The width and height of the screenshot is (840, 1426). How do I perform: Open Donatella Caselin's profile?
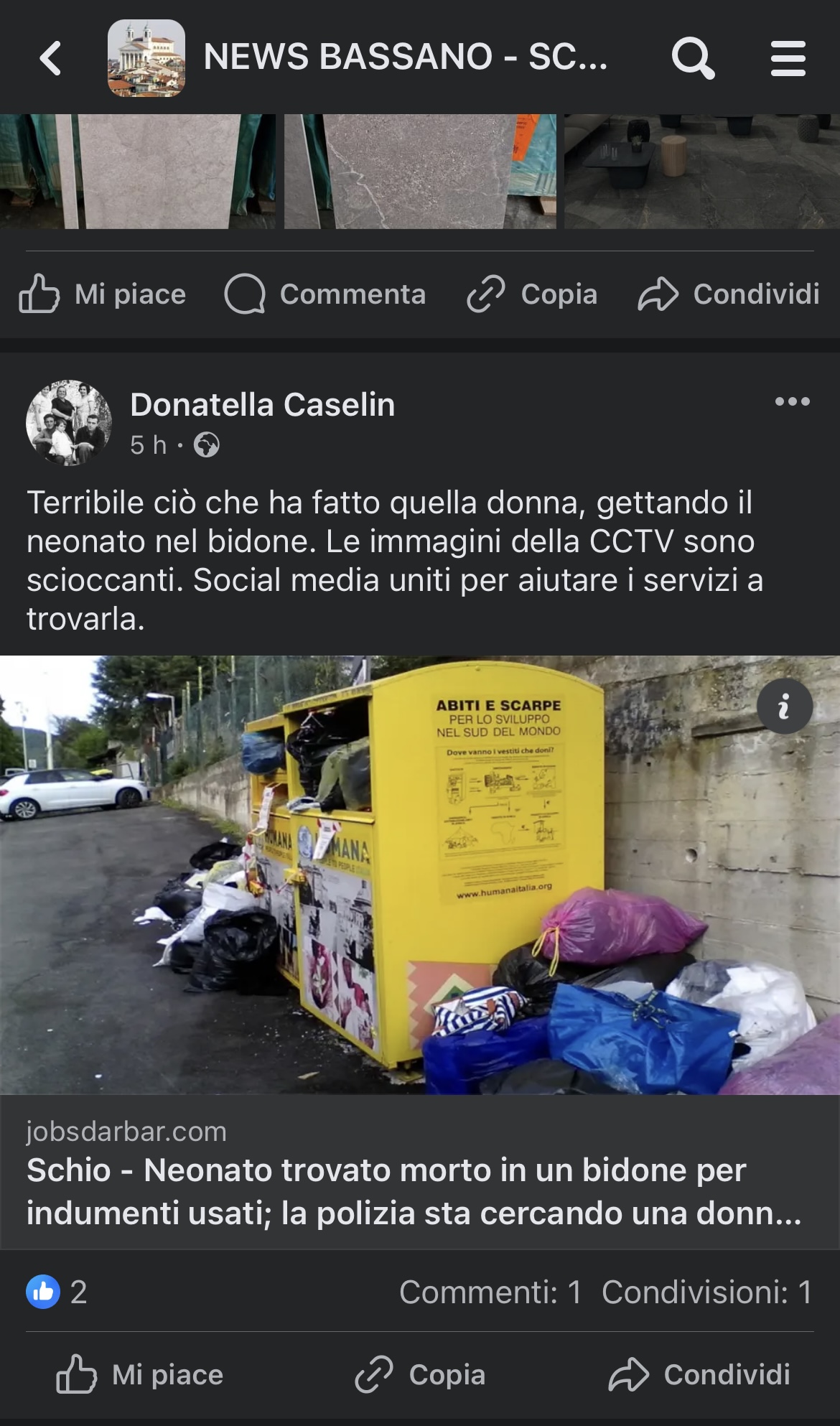point(262,405)
